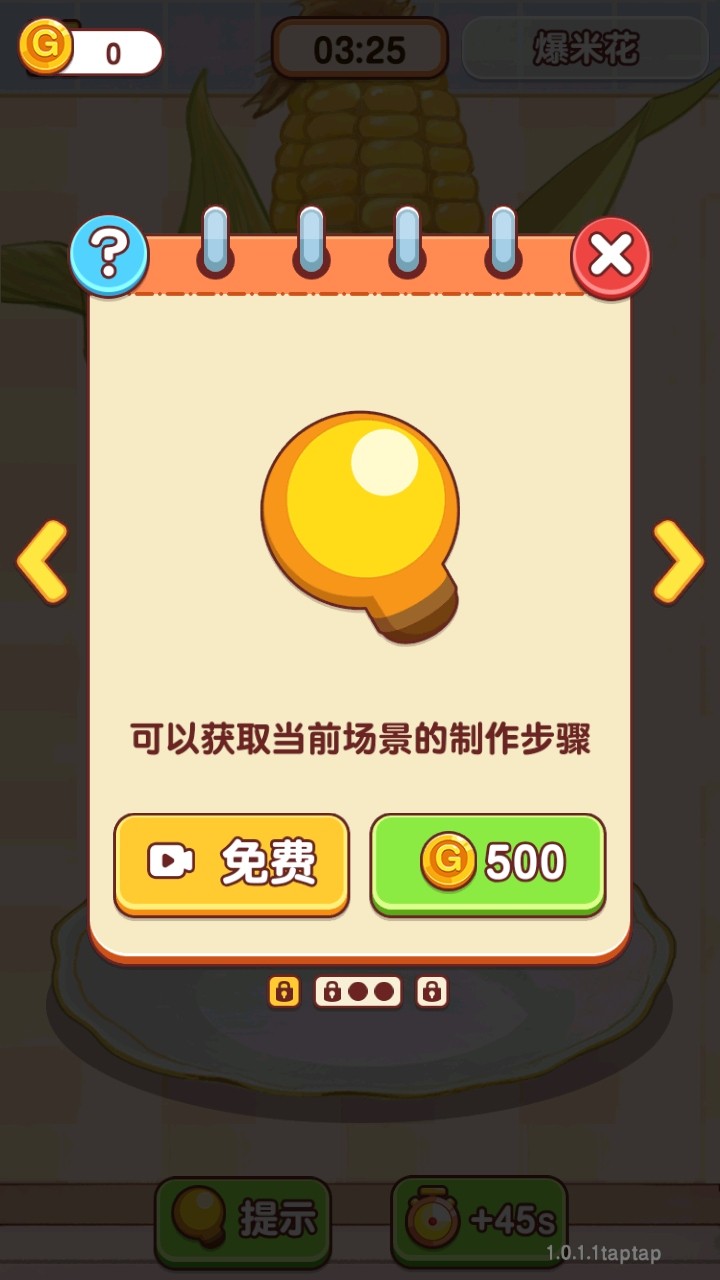
Task: Tap the coin icon inside the 500 button
Action: click(449, 862)
